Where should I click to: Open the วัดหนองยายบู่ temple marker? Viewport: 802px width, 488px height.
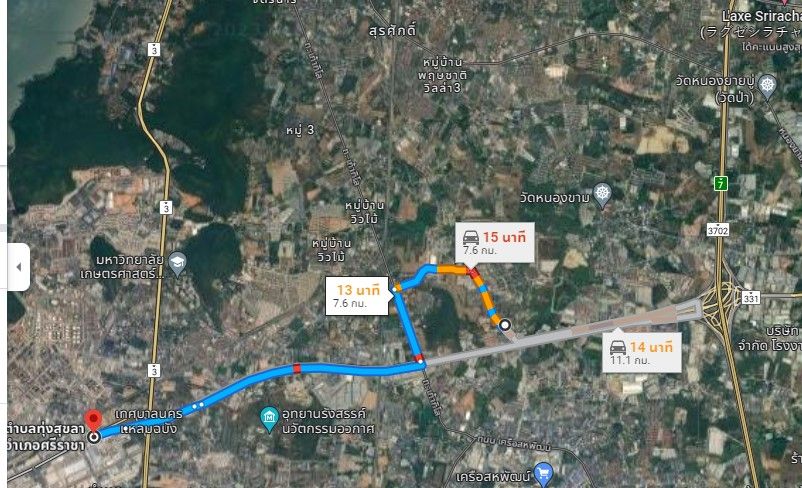767,84
